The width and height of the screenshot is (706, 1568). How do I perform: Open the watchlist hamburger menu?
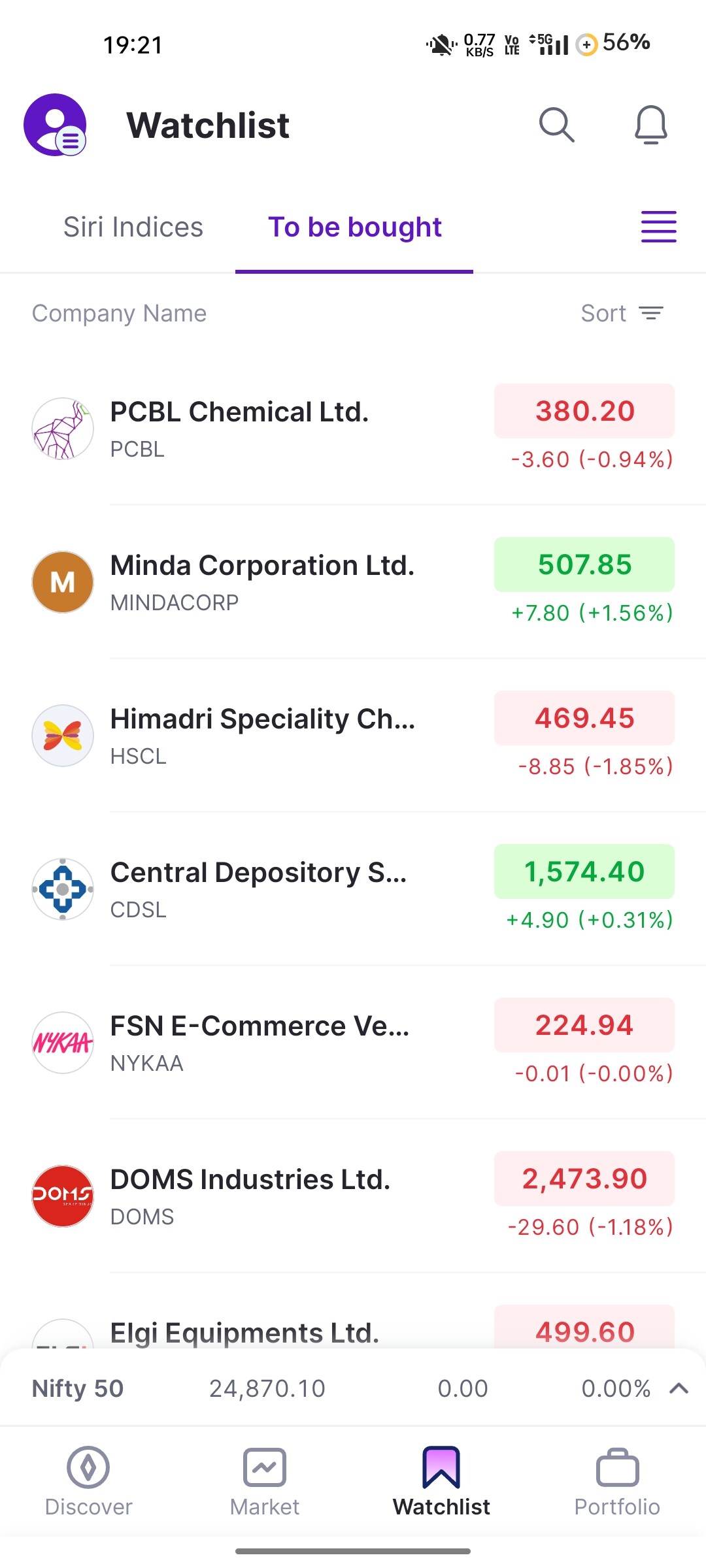click(658, 227)
